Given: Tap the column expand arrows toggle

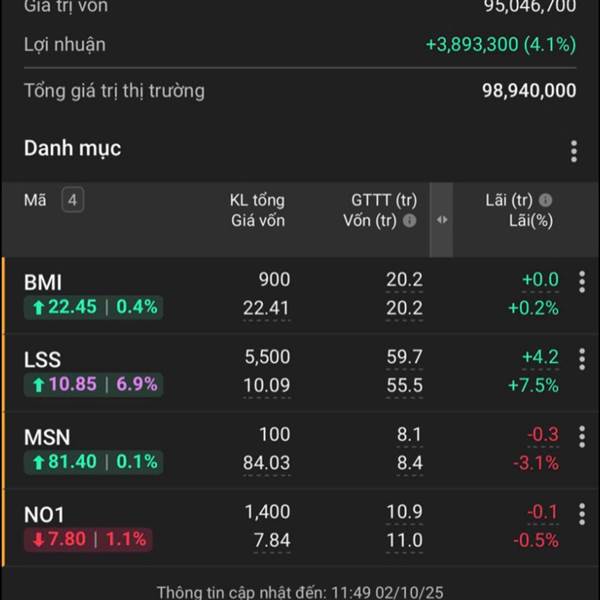Looking at the screenshot, I should [x=441, y=220].
